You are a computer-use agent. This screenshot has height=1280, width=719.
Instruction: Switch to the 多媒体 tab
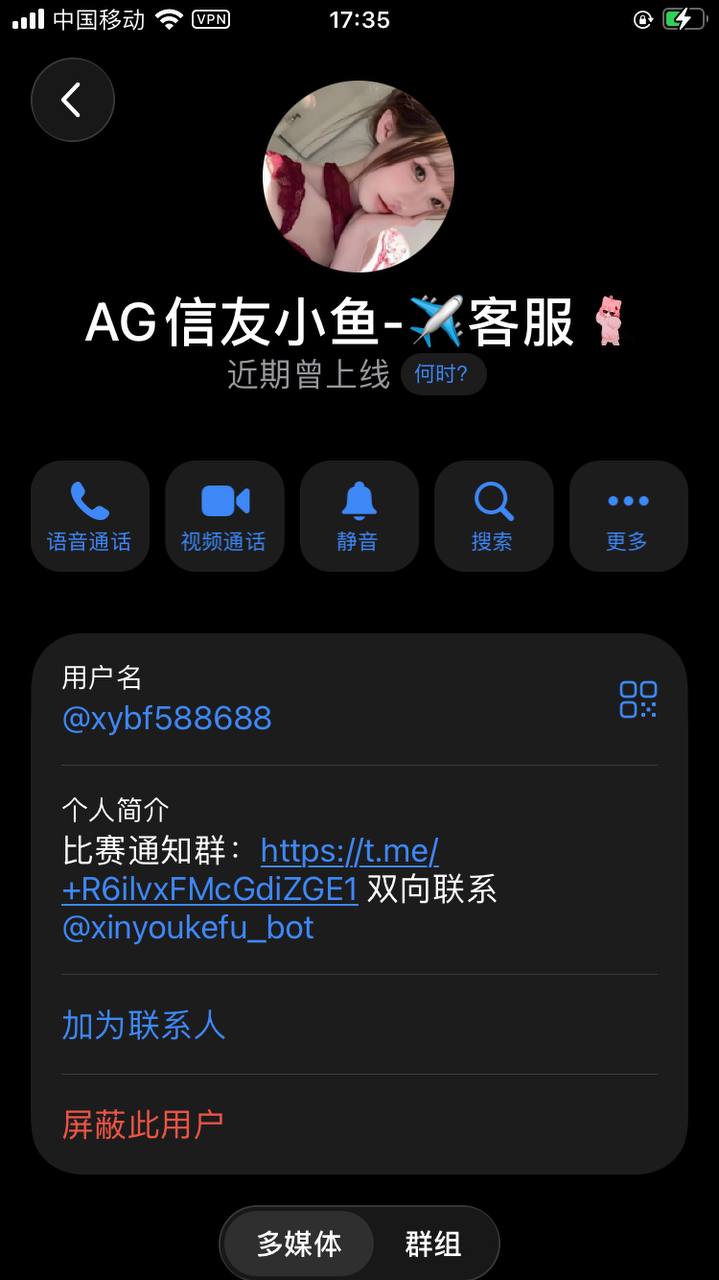[299, 1244]
